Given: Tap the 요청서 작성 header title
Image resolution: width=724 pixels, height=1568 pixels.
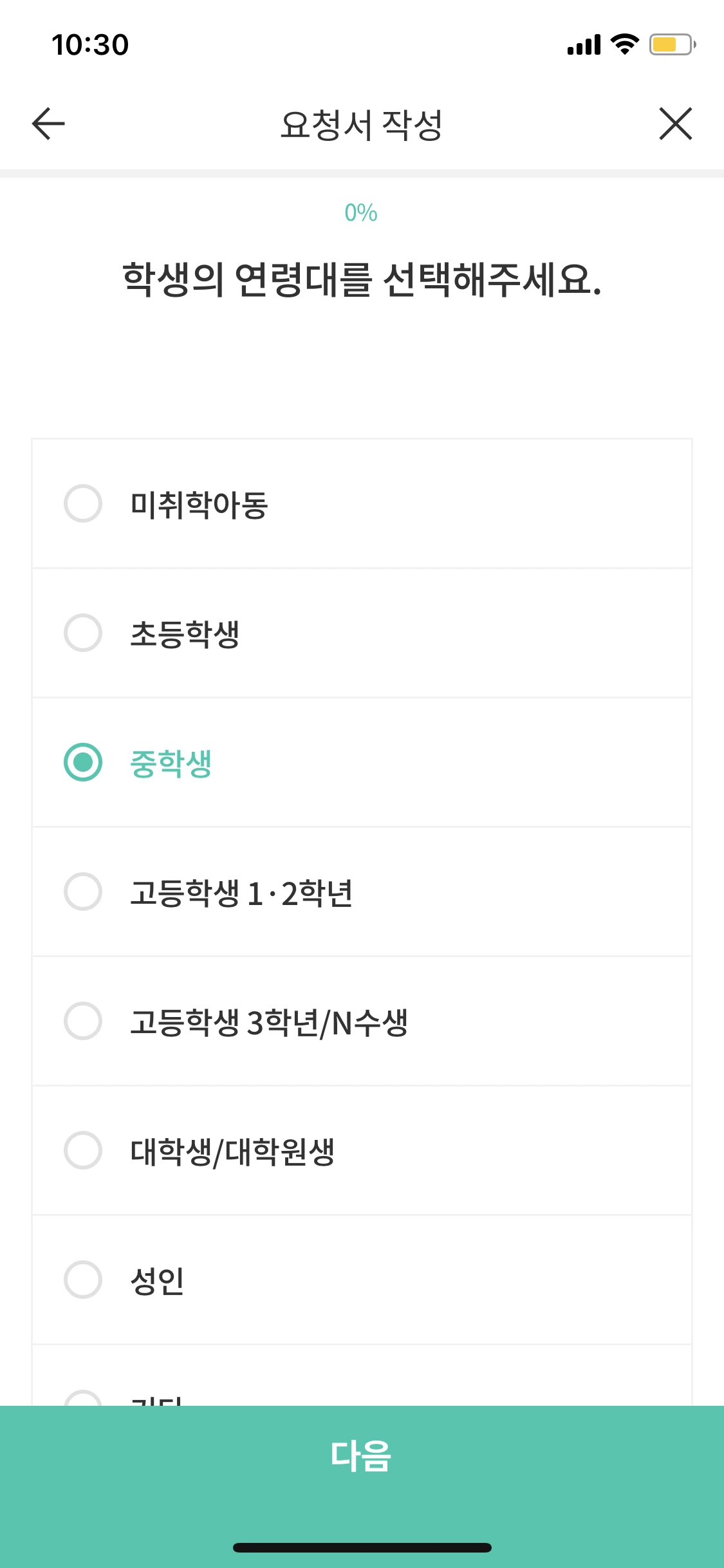Looking at the screenshot, I should [x=362, y=124].
